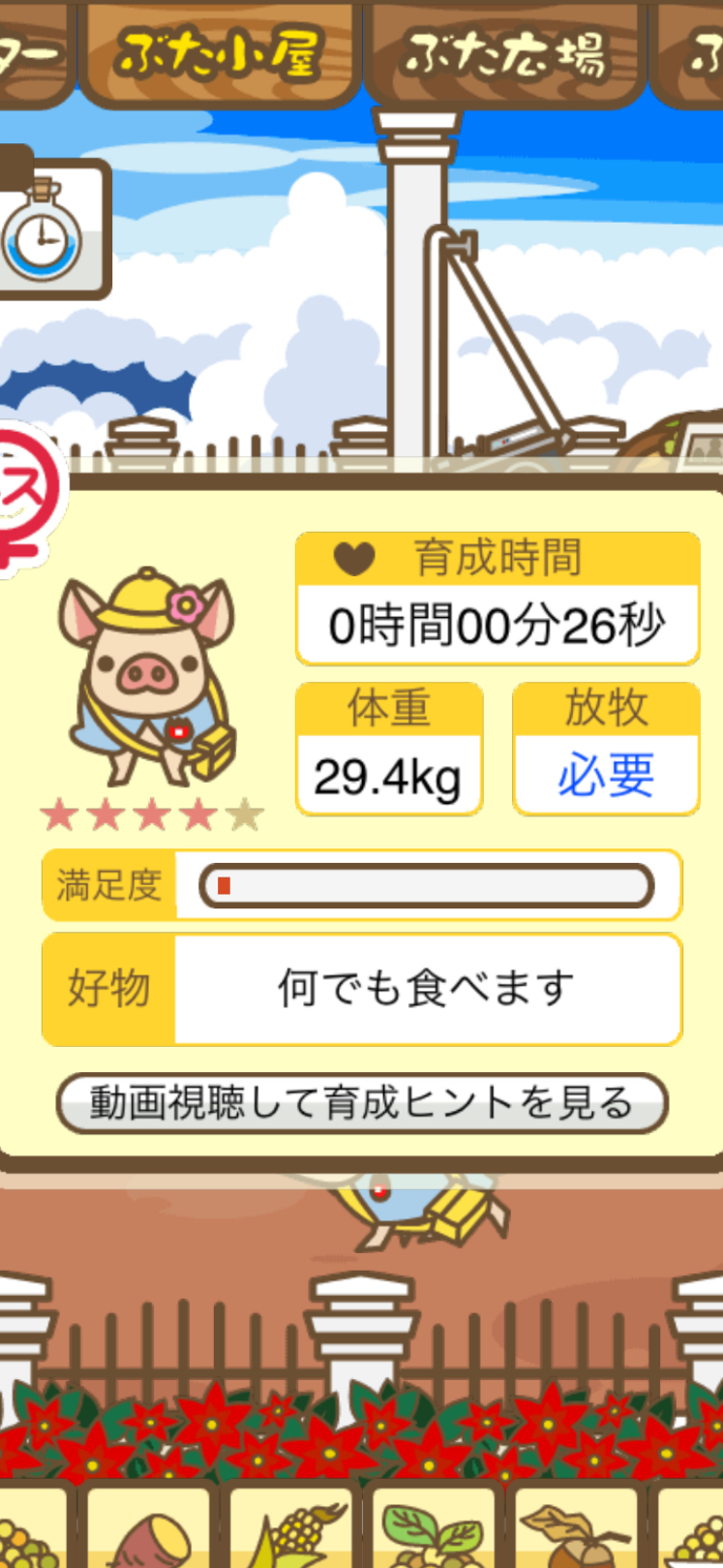This screenshot has width=723, height=1568.
Task: Switch to the ぶた広場 tab
Action: click(504, 52)
